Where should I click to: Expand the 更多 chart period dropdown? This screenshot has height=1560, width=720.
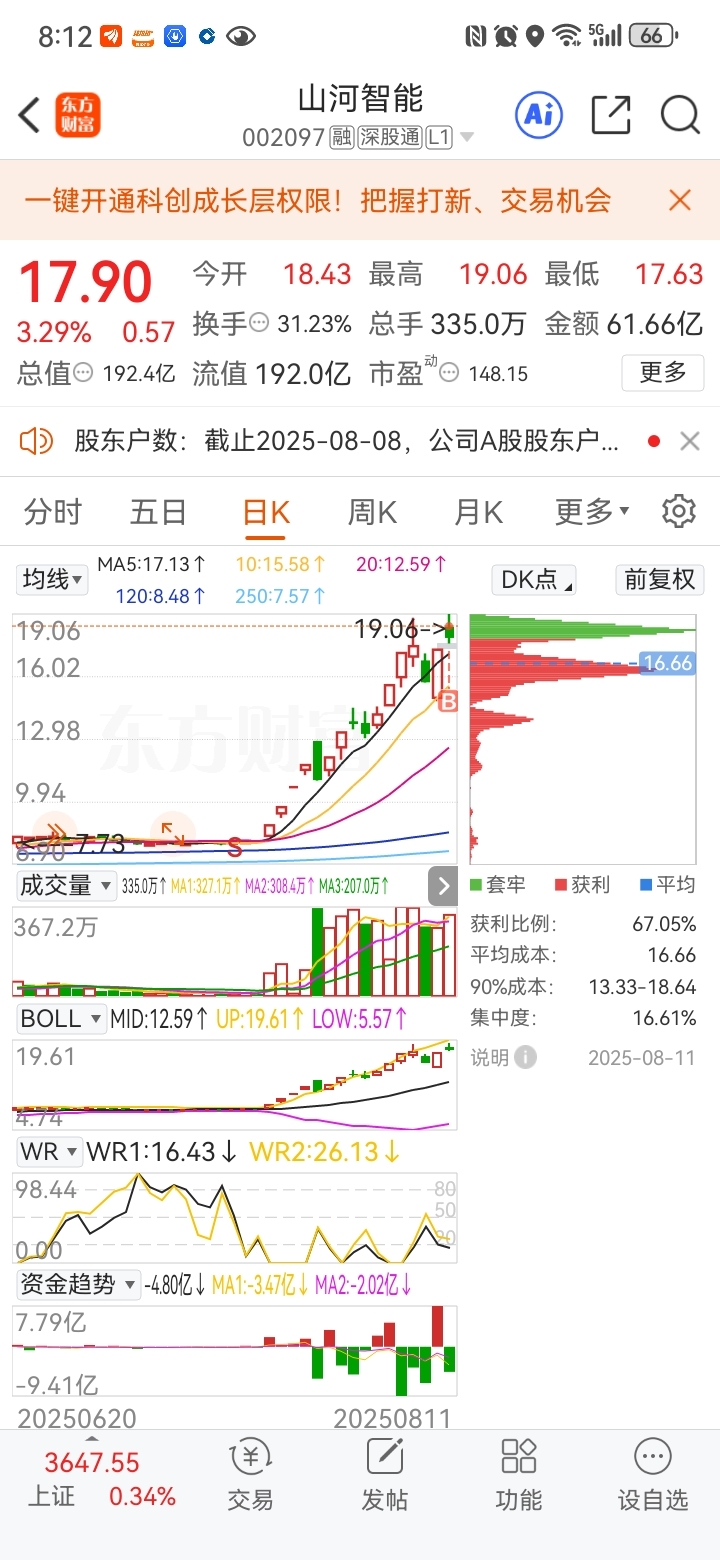click(x=592, y=512)
